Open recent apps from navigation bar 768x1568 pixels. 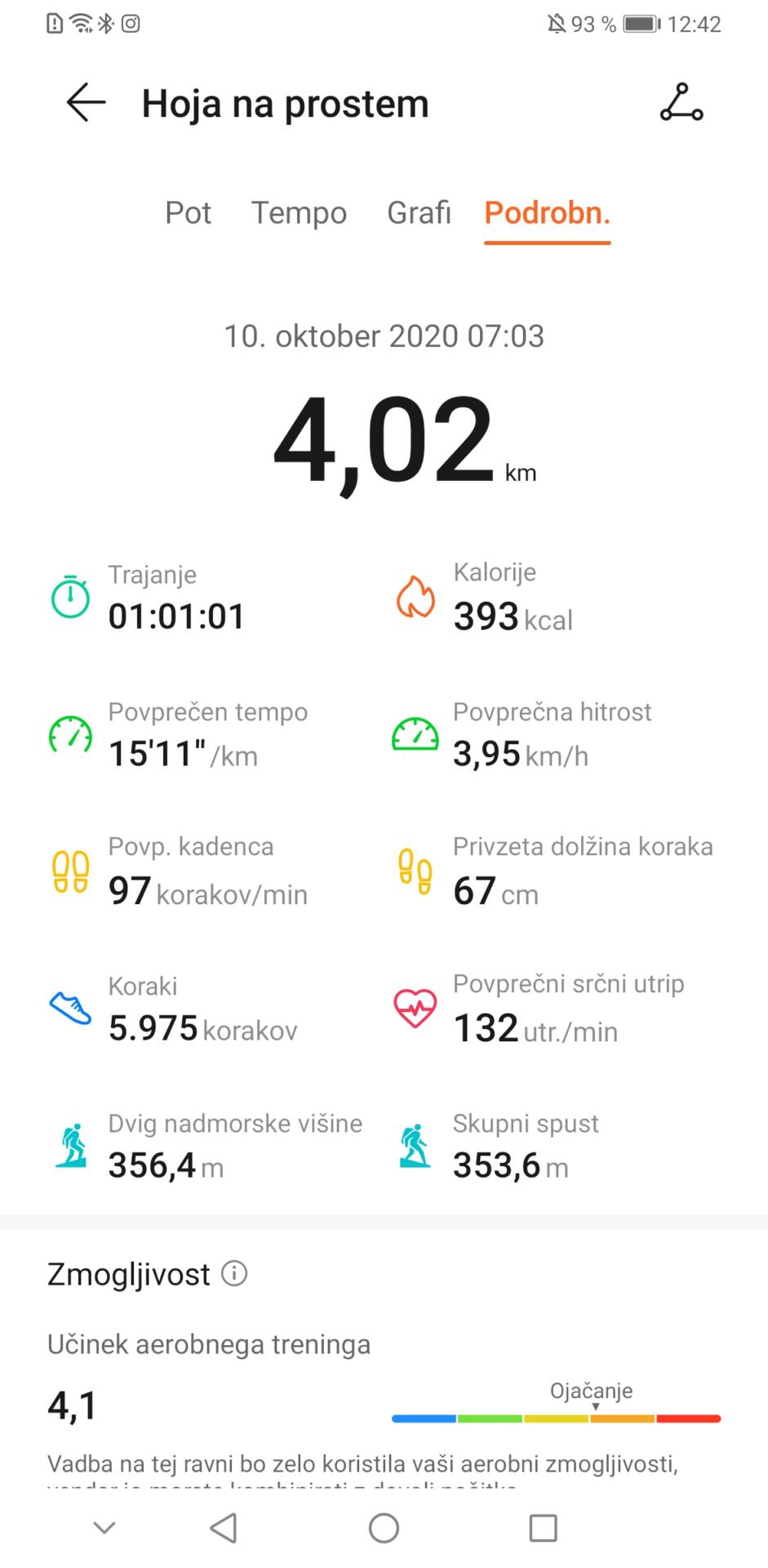(x=543, y=1527)
